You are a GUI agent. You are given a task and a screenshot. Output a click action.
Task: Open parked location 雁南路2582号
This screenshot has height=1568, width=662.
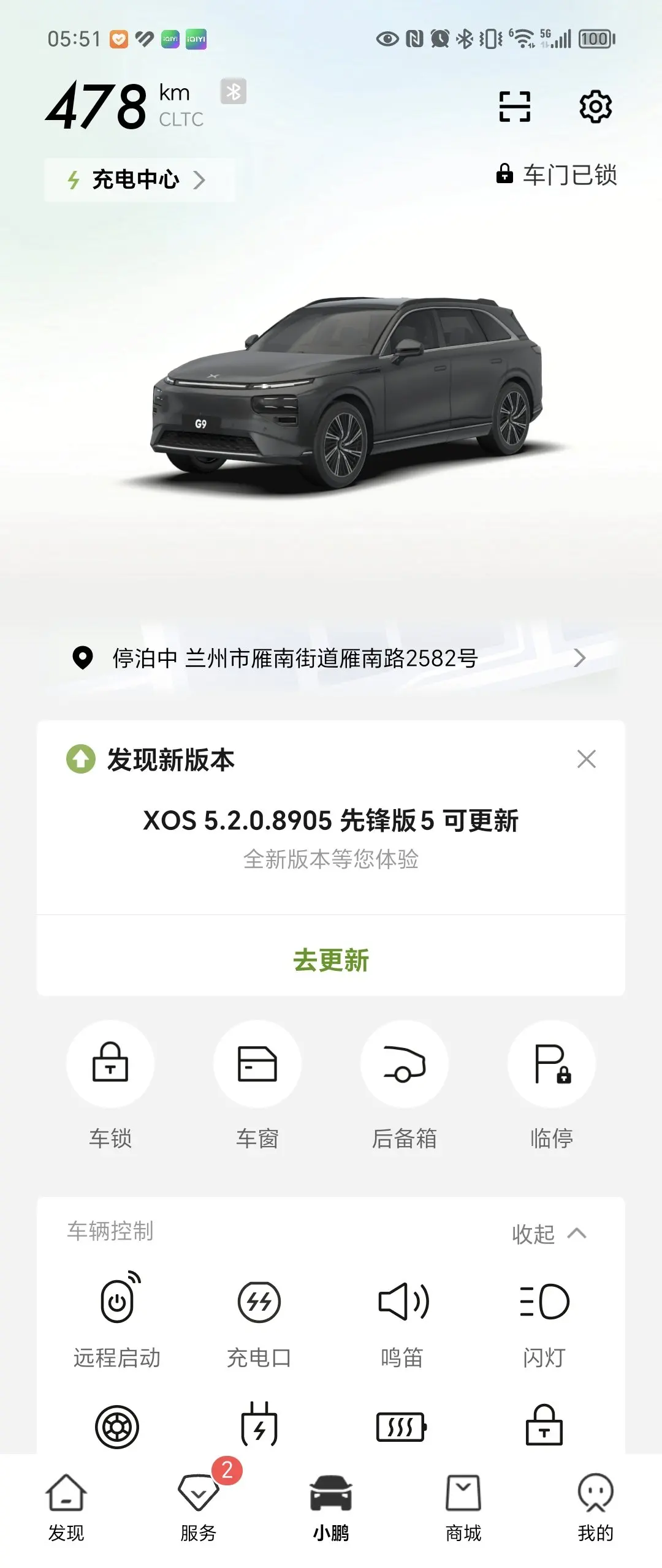click(x=330, y=658)
